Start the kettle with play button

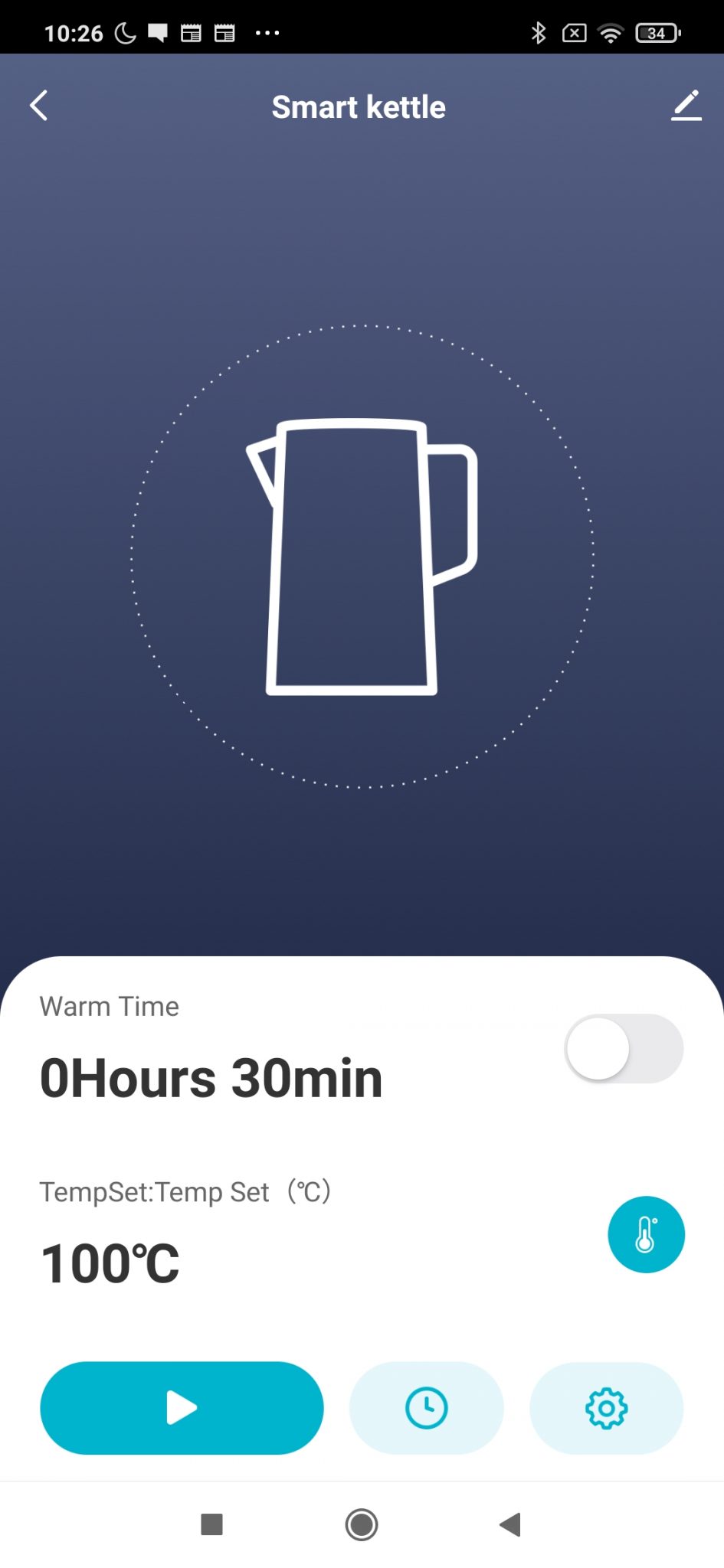pyautogui.click(x=182, y=1407)
